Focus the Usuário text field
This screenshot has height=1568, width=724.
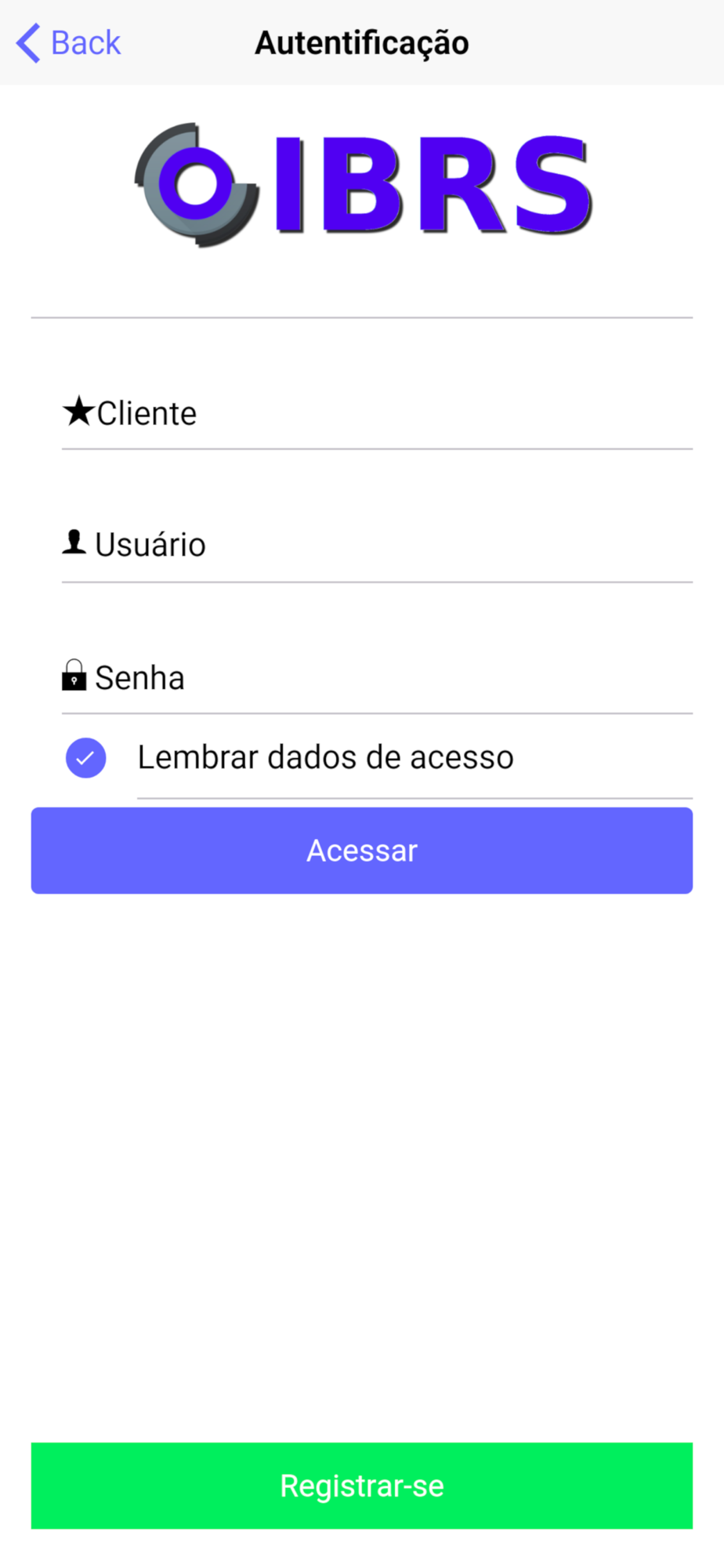coord(377,545)
